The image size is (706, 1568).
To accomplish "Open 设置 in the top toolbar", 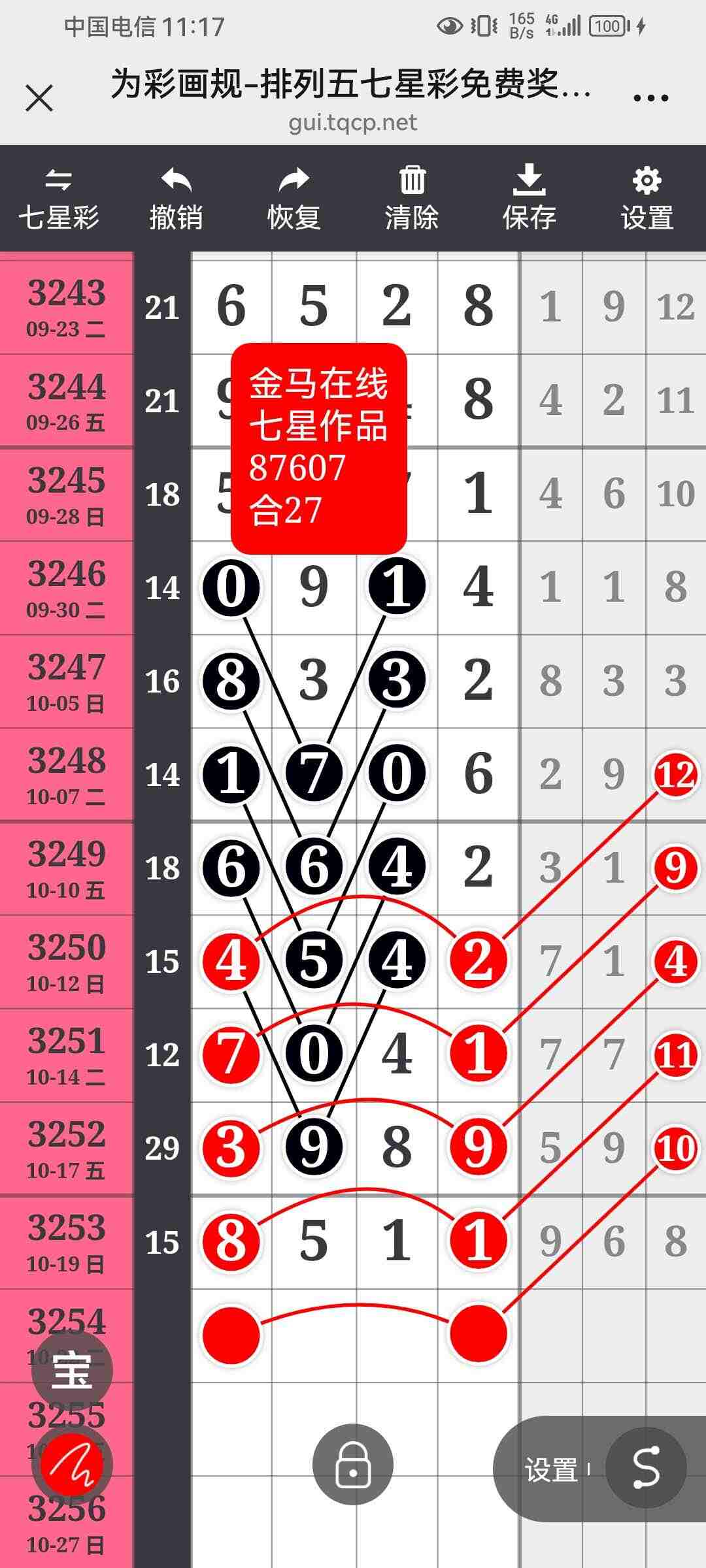I will pos(647,199).
